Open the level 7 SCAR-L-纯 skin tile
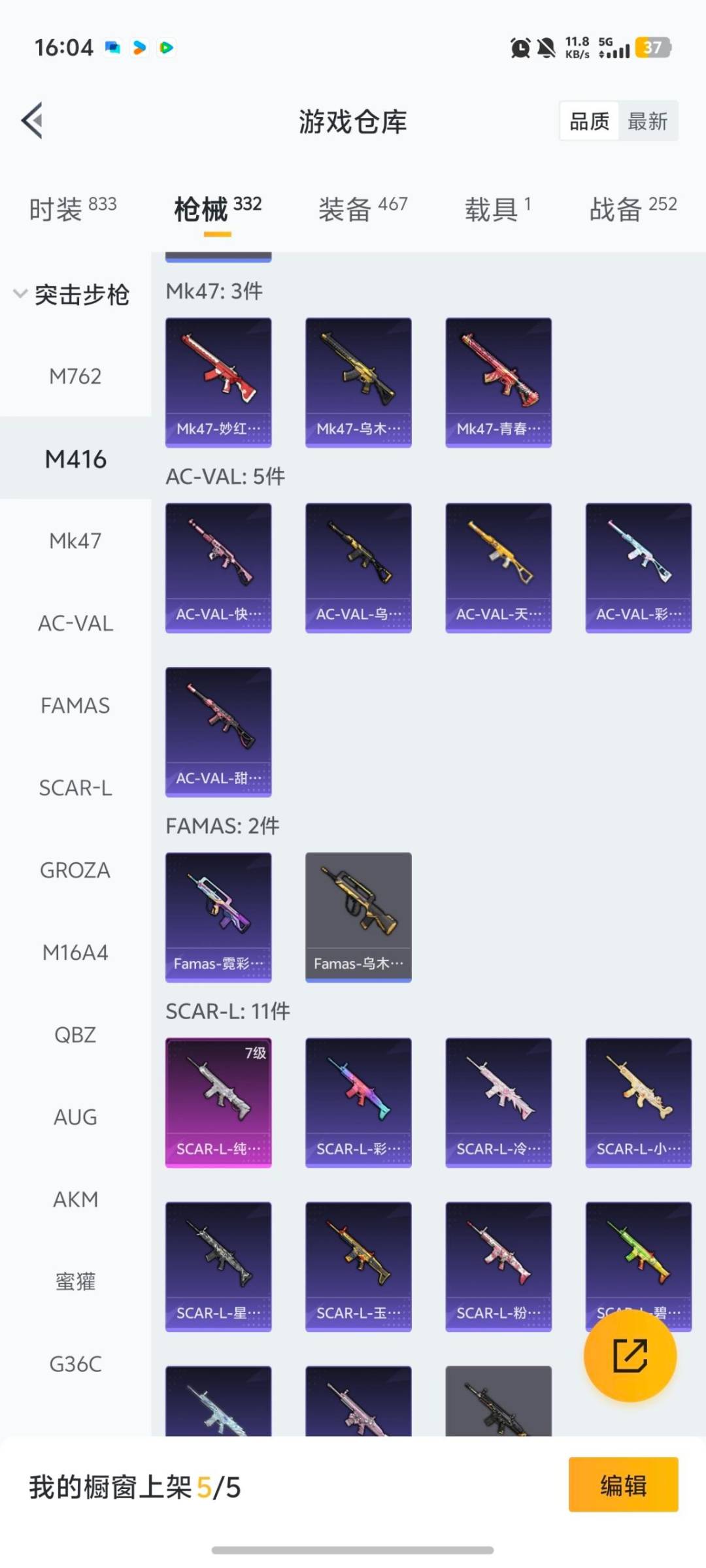 [218, 1102]
